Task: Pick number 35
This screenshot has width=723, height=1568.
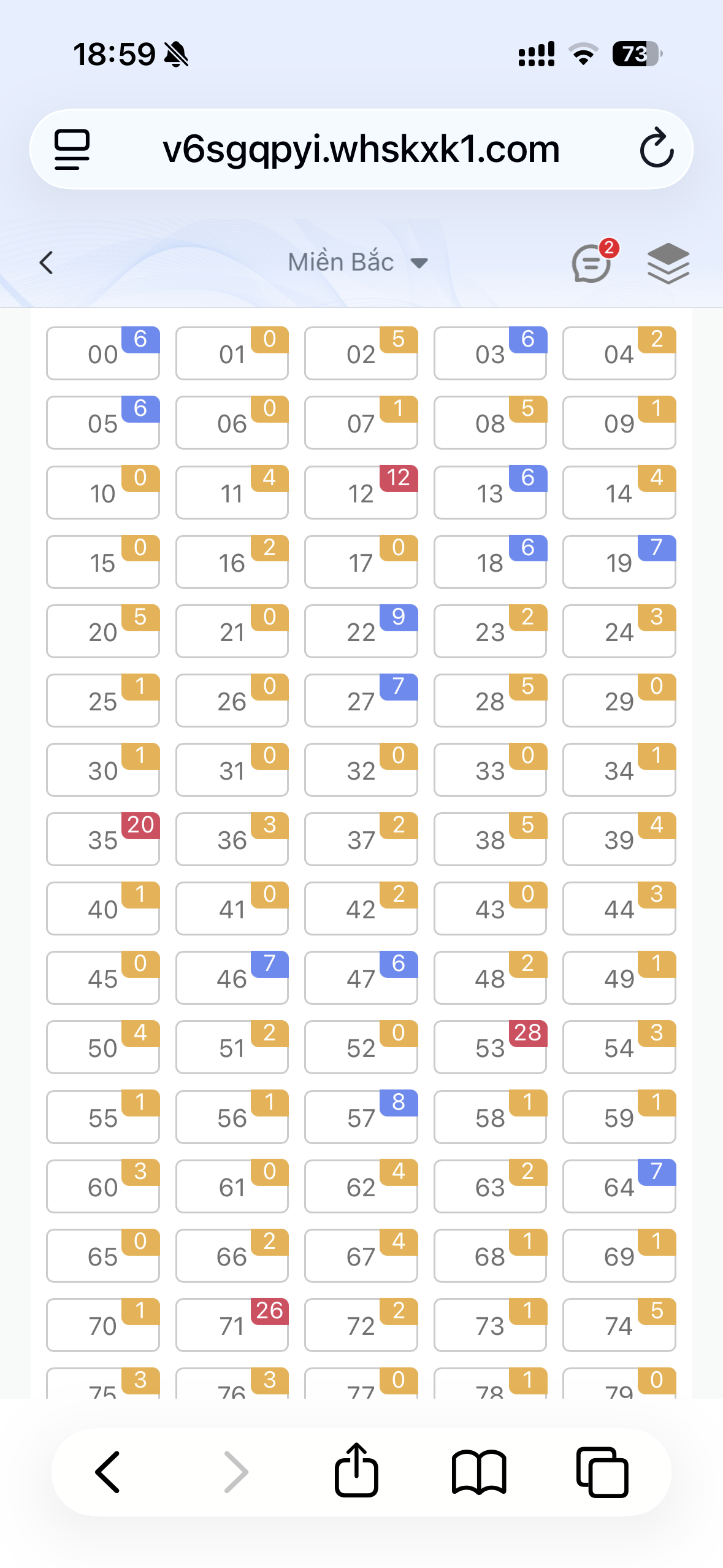Action: 103,839
